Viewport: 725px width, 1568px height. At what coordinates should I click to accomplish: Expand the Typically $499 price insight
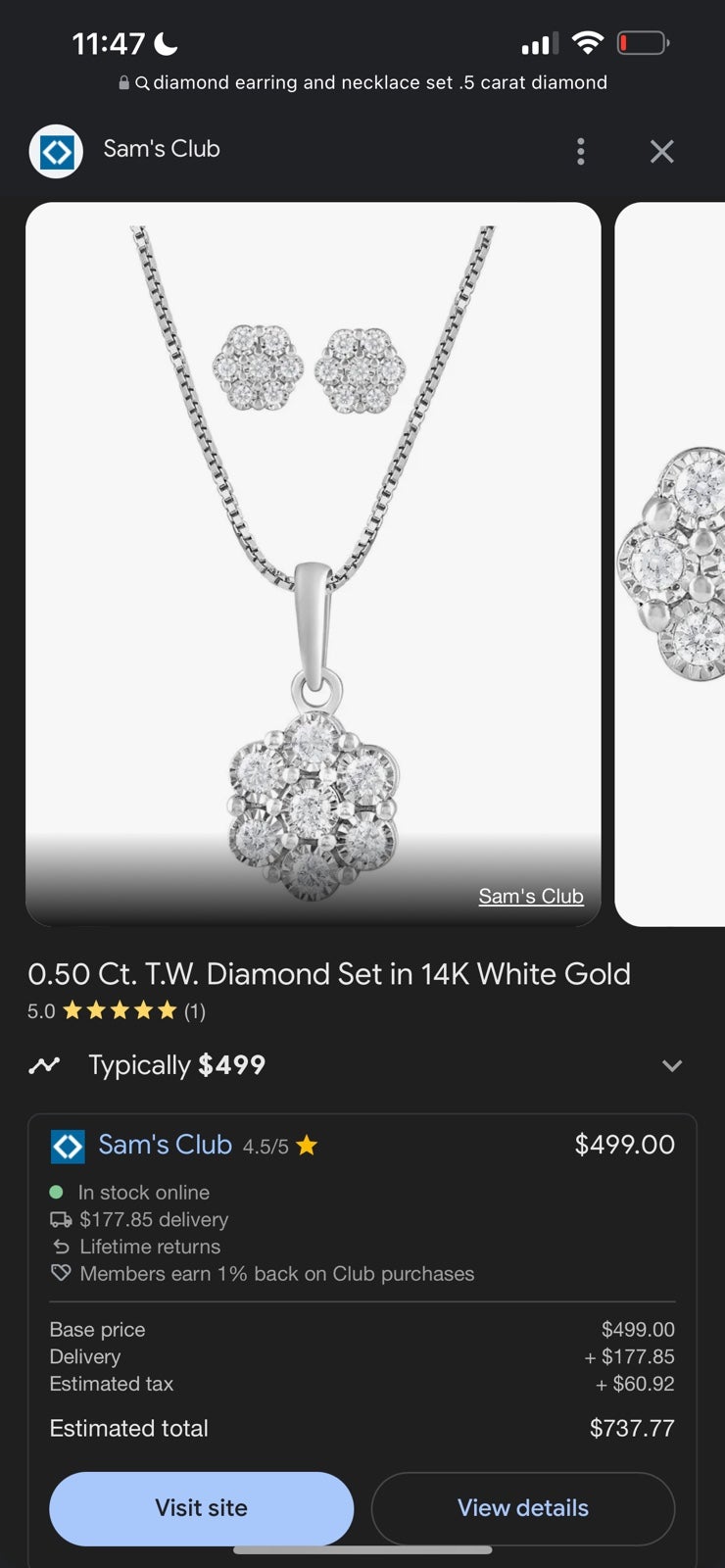[672, 1065]
